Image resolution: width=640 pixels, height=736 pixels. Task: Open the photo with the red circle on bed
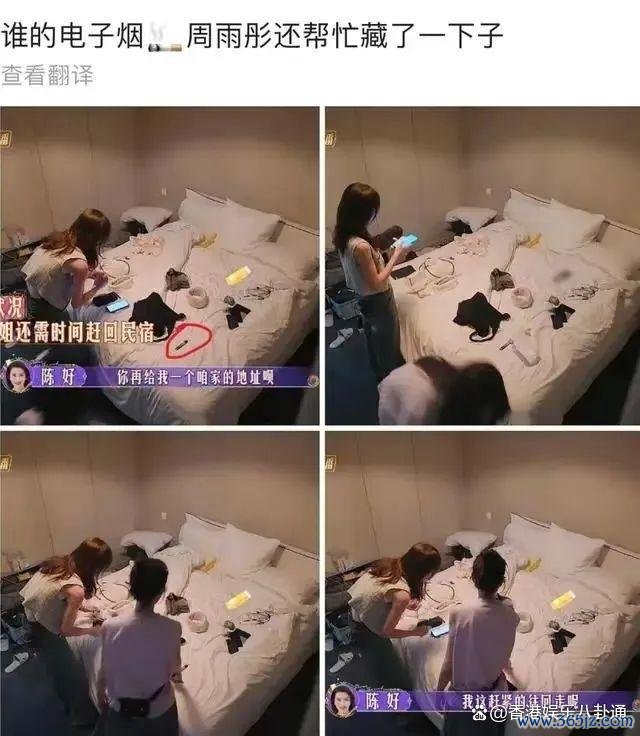[x=160, y=265]
